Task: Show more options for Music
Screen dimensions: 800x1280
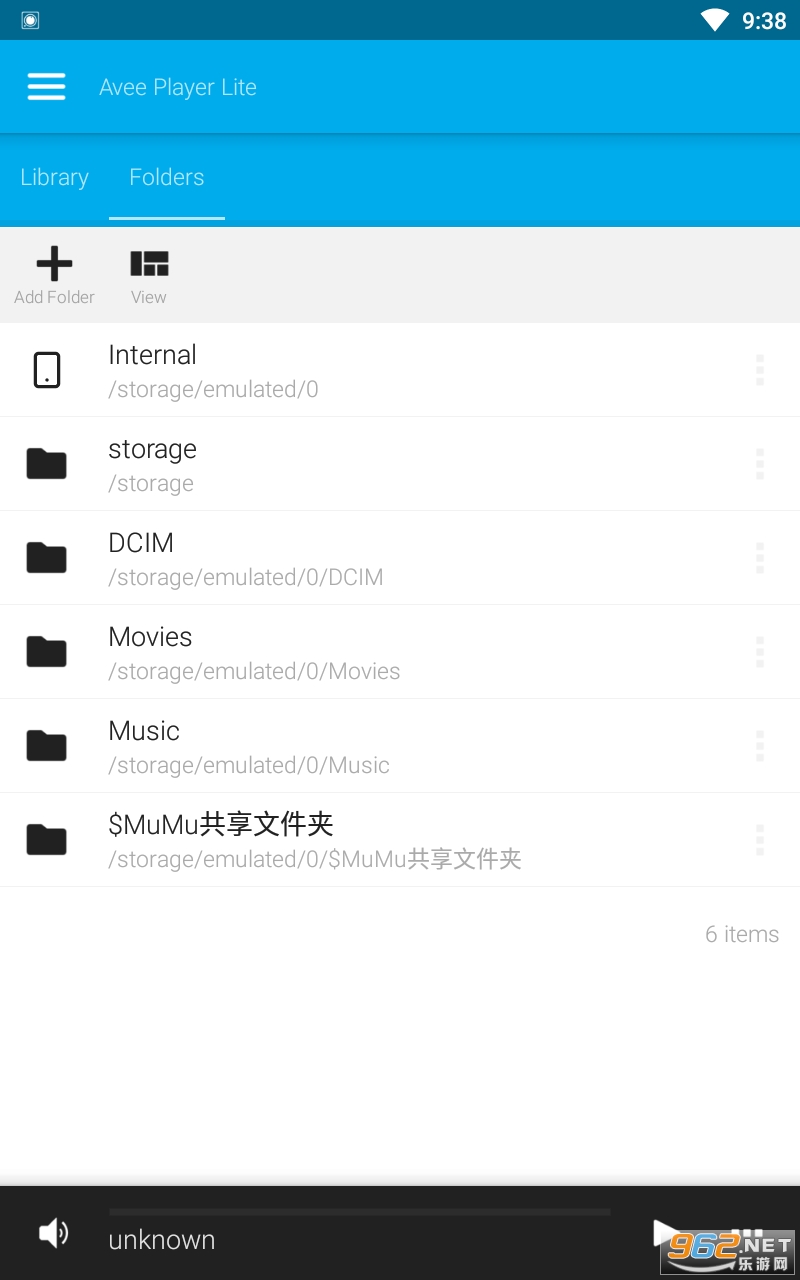Action: point(760,746)
